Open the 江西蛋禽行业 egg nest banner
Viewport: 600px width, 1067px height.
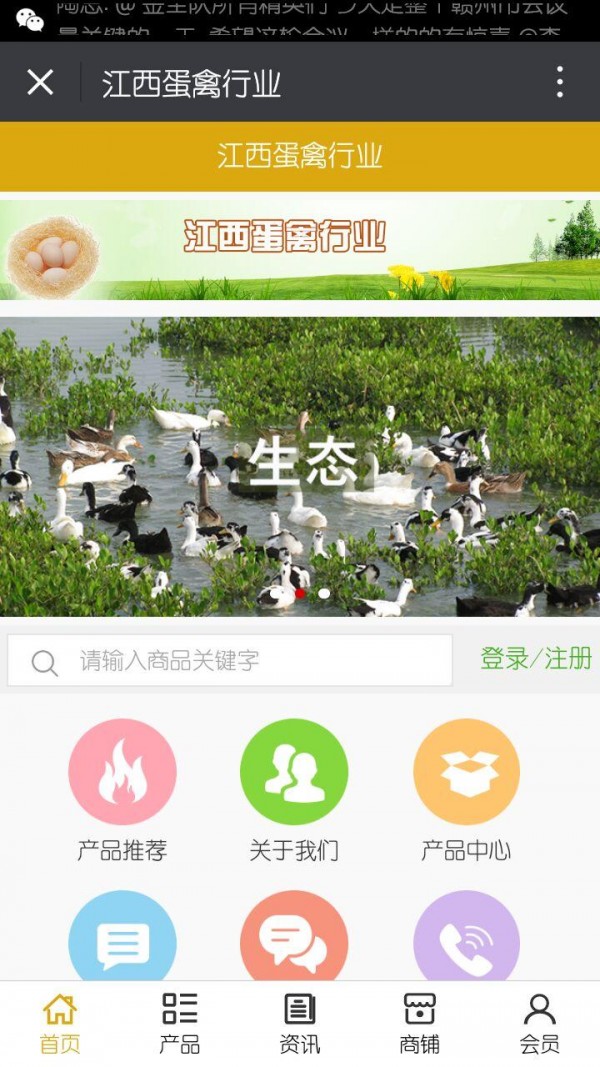[300, 248]
